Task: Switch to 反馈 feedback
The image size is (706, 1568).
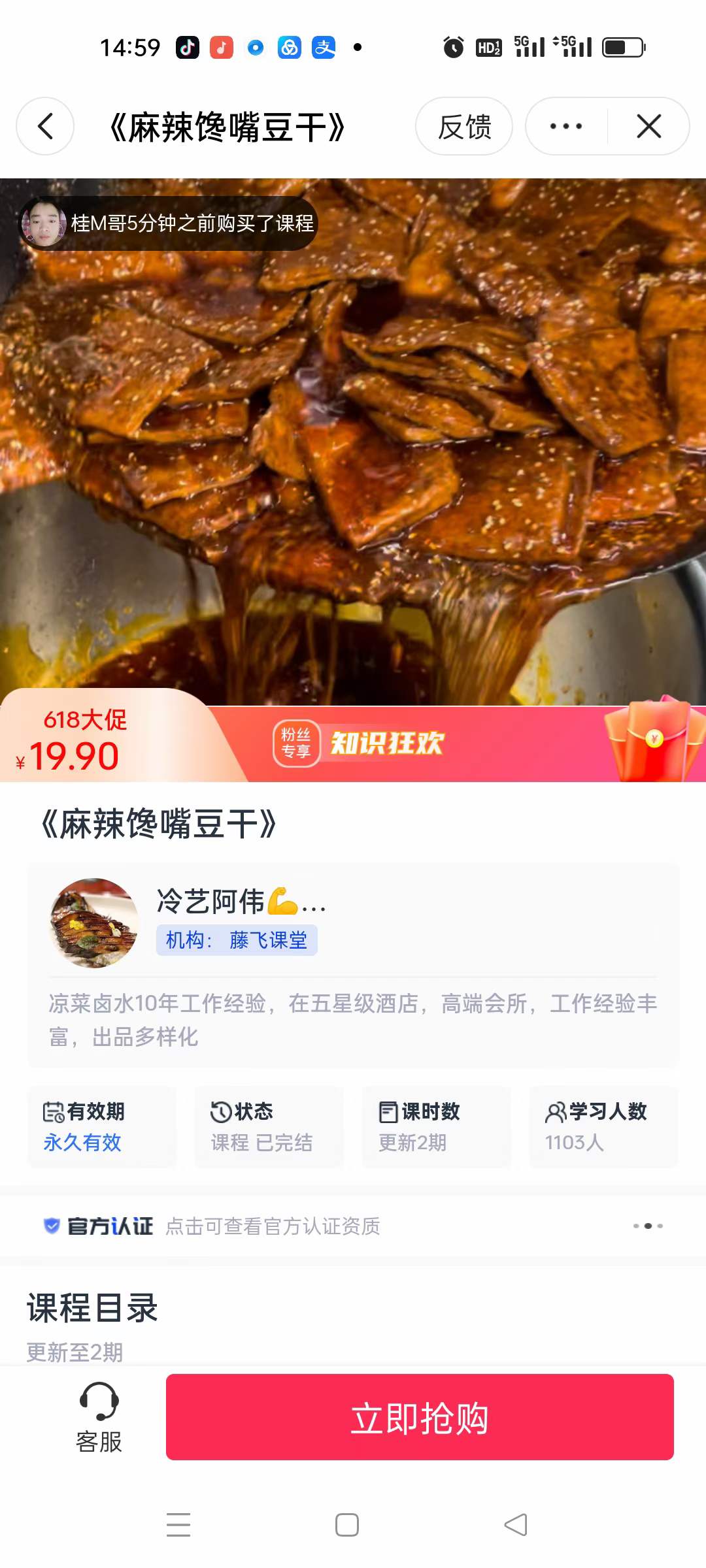Action: tap(464, 126)
